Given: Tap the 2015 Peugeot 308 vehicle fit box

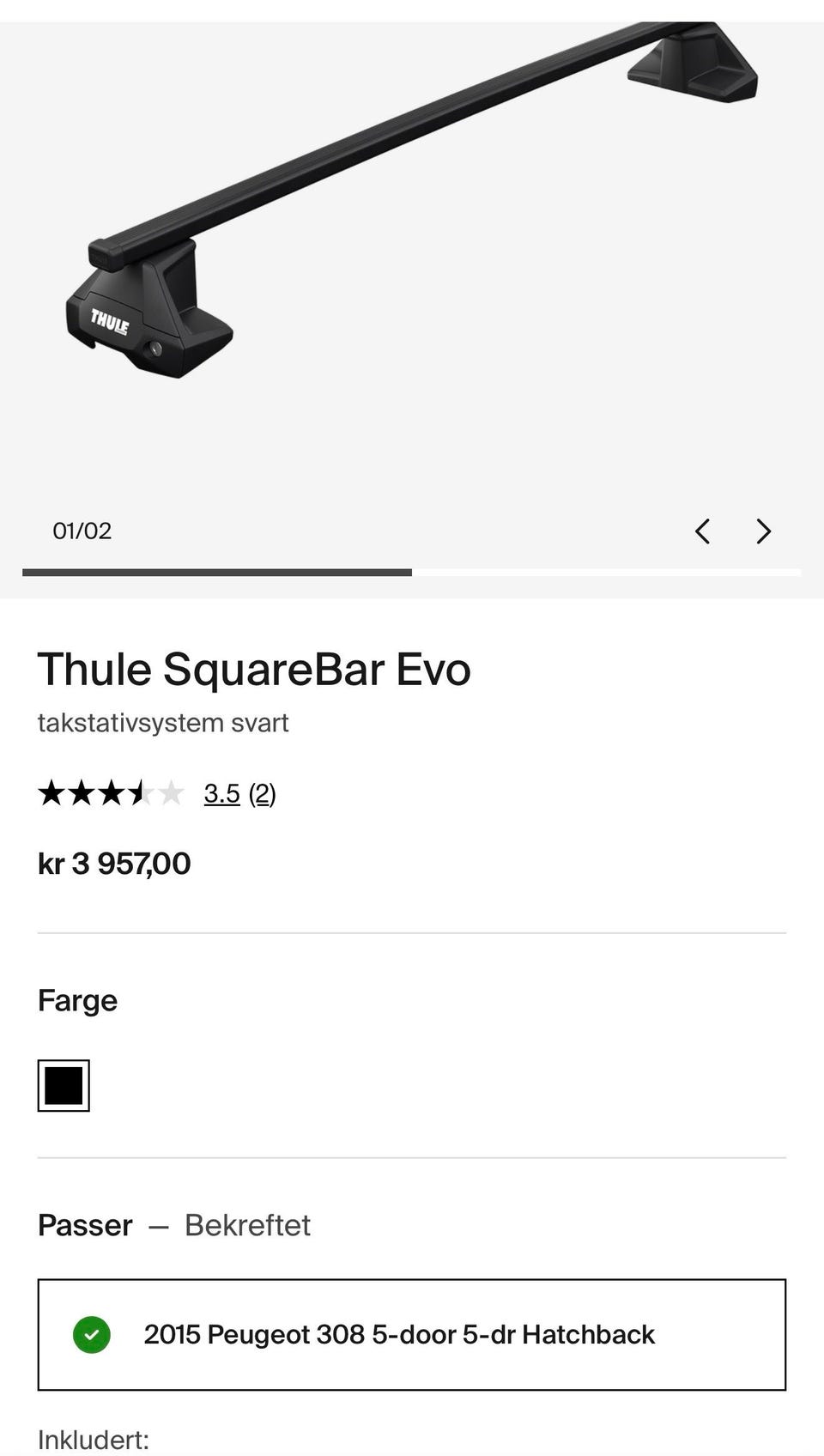Looking at the screenshot, I should coord(412,1334).
